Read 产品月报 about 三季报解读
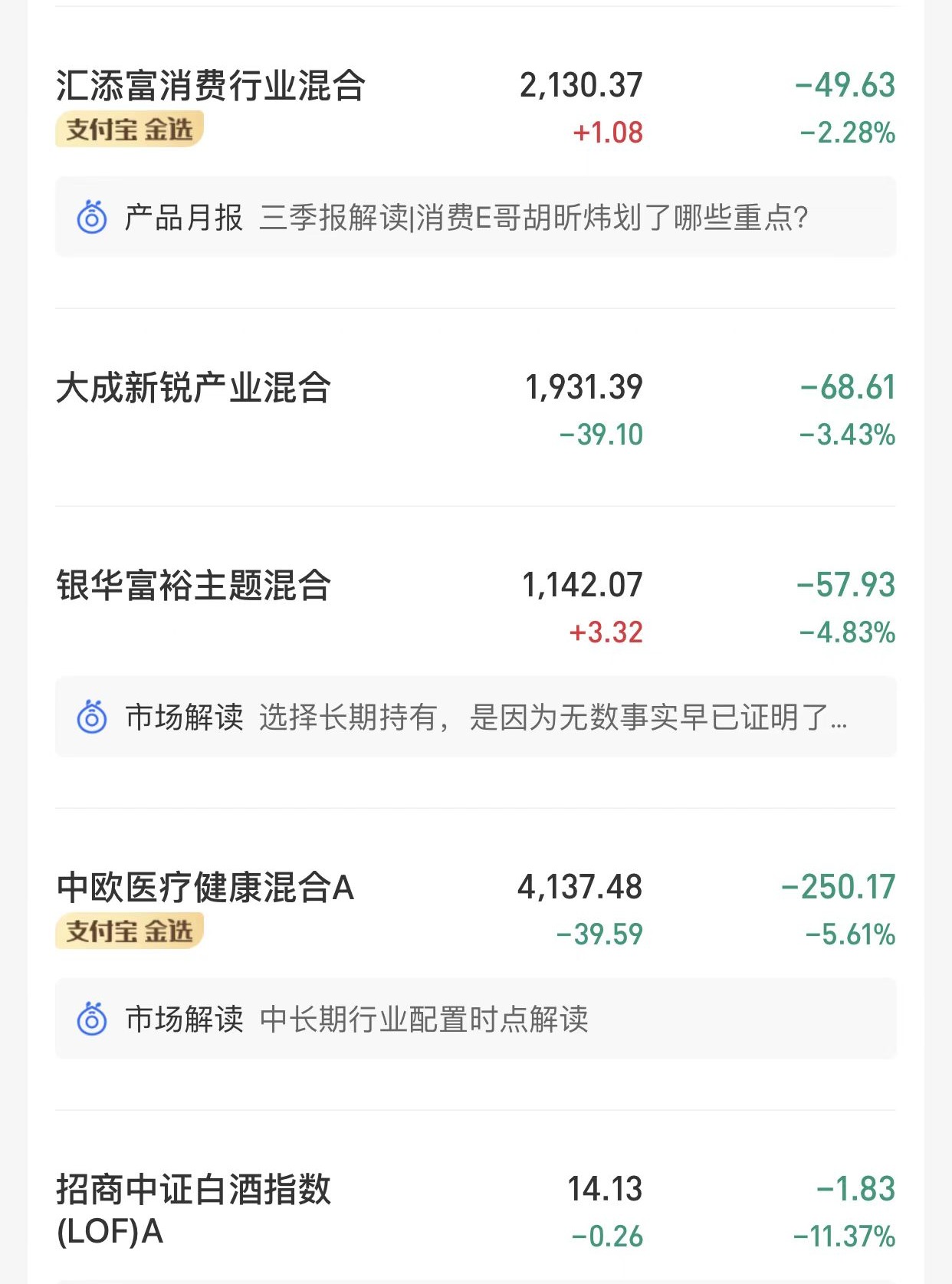 click(x=475, y=218)
